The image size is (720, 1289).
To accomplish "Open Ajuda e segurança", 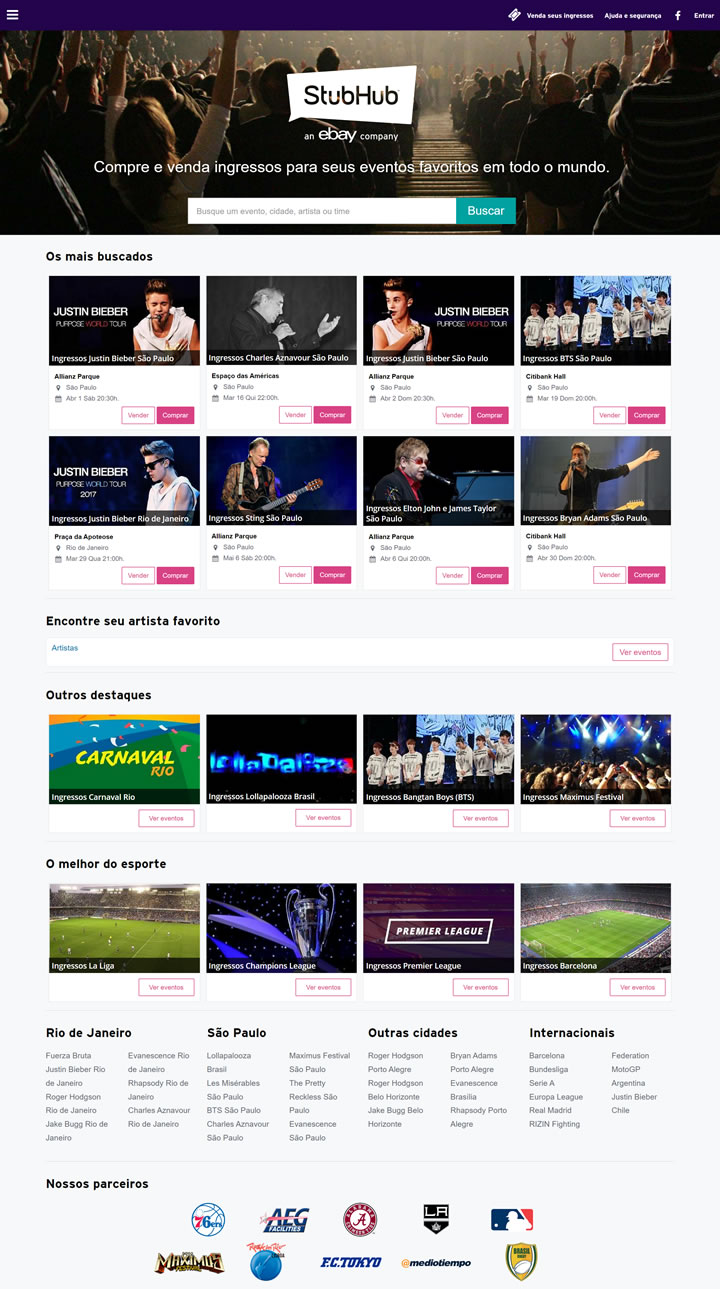I will tap(632, 16).
